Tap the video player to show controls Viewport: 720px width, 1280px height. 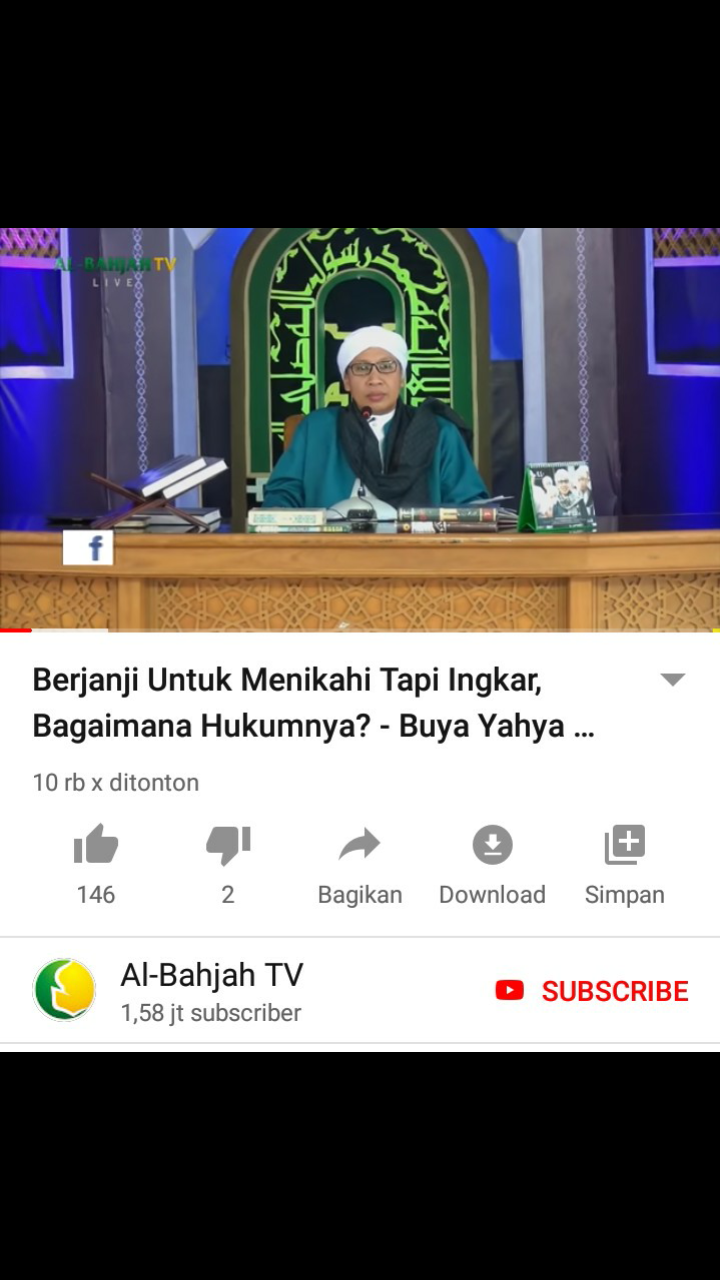[360, 430]
